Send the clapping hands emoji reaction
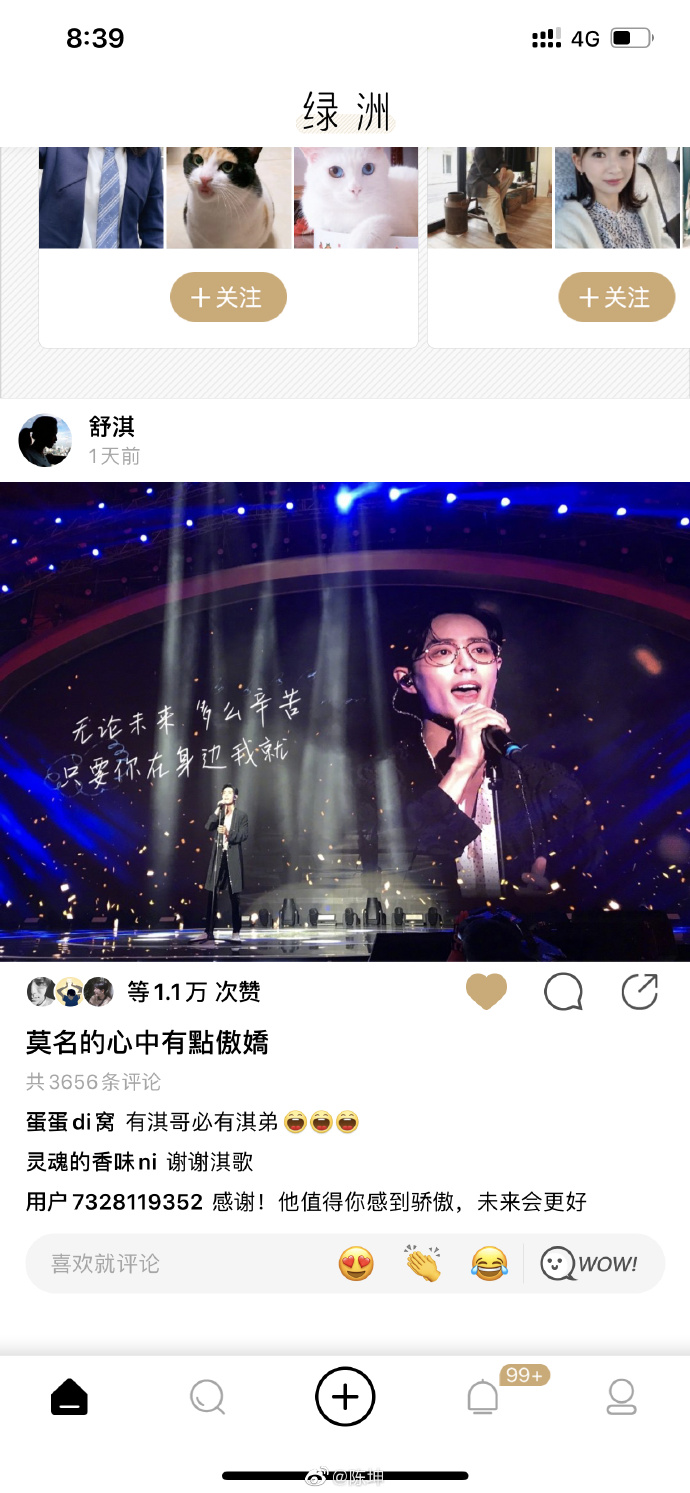 click(x=423, y=1264)
